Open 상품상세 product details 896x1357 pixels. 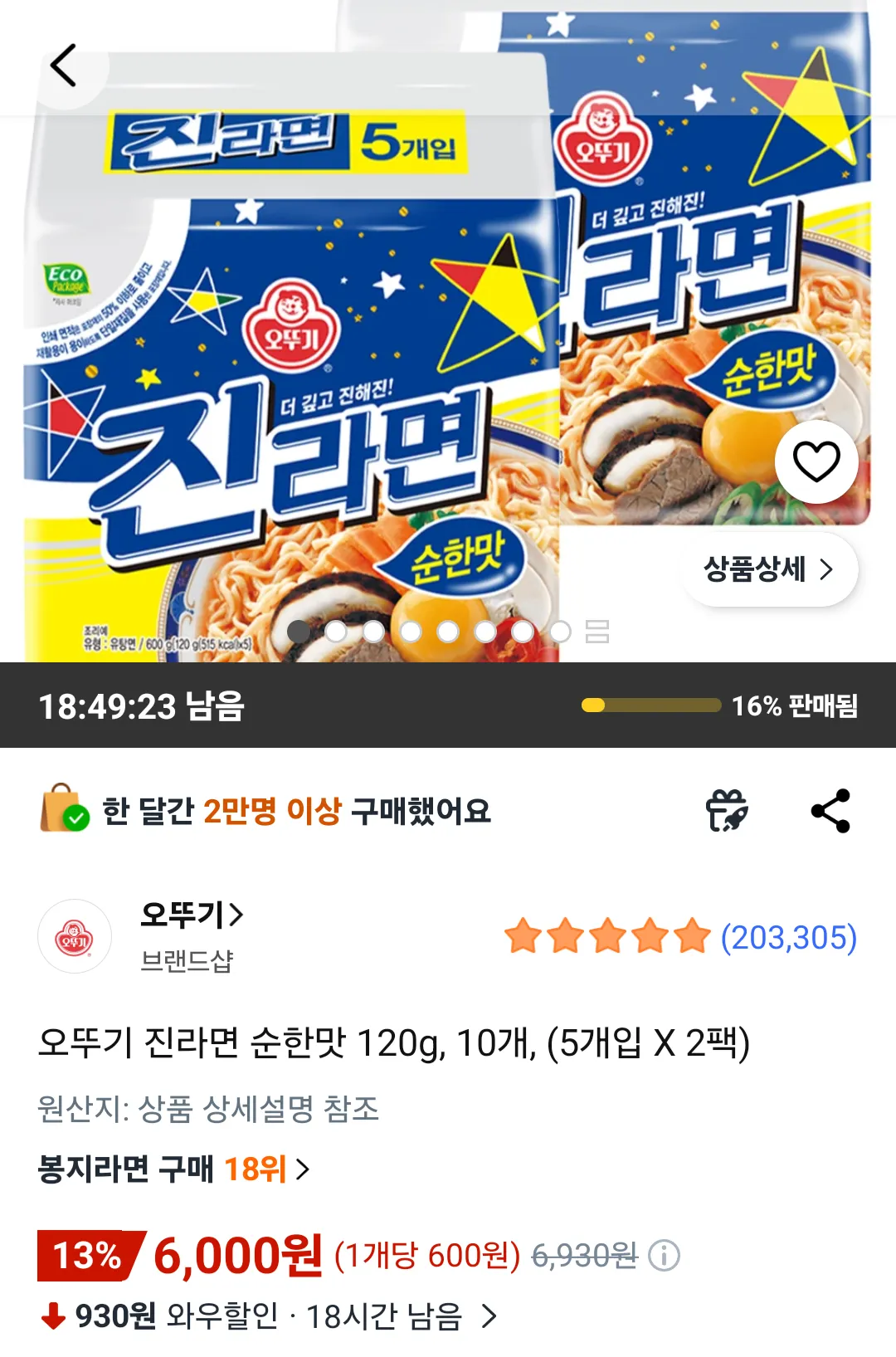768,569
